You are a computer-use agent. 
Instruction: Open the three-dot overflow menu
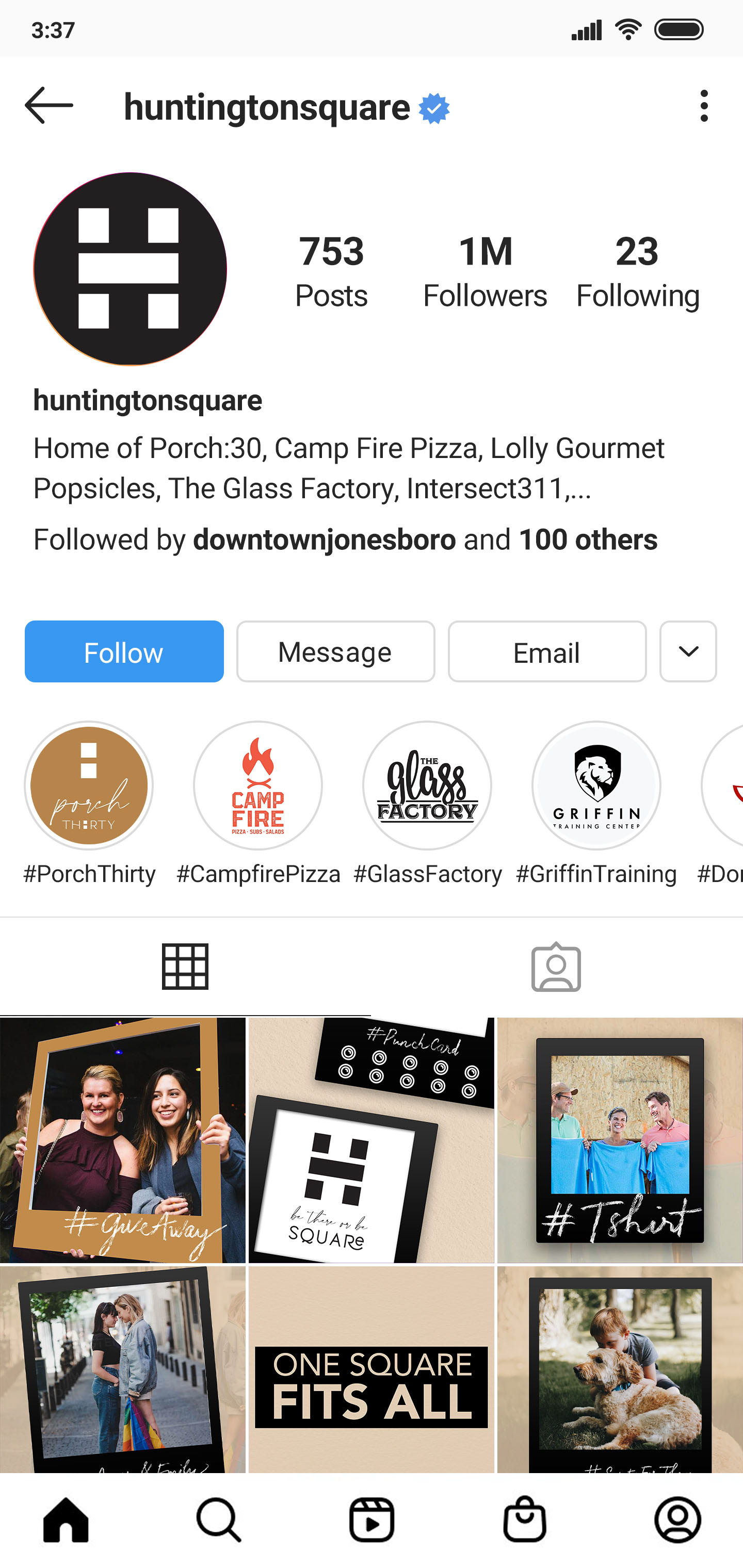click(x=704, y=106)
